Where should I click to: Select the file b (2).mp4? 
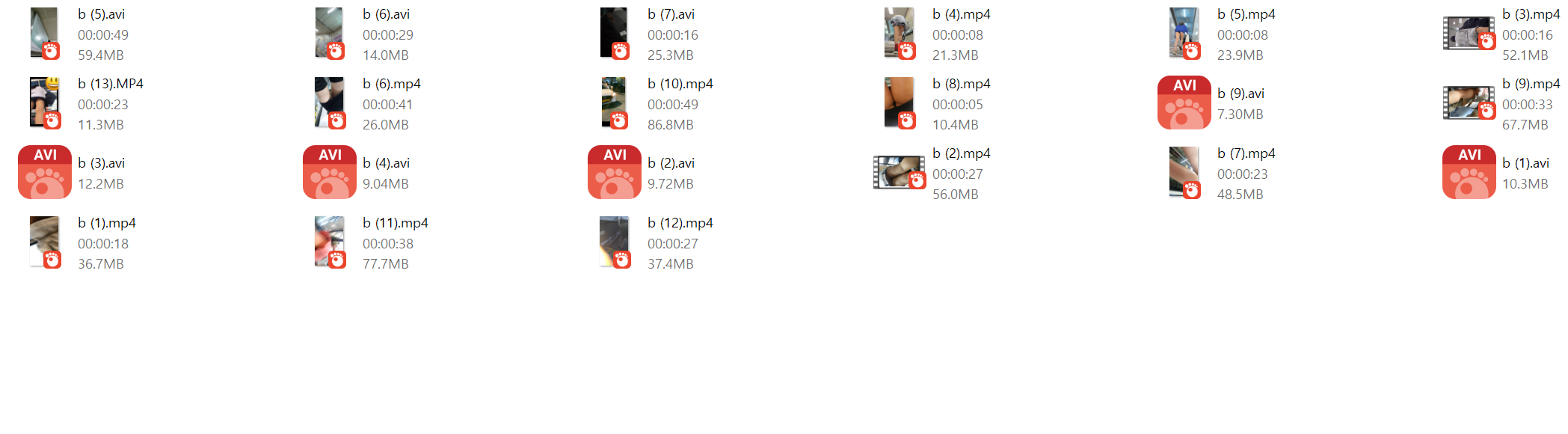[900, 173]
